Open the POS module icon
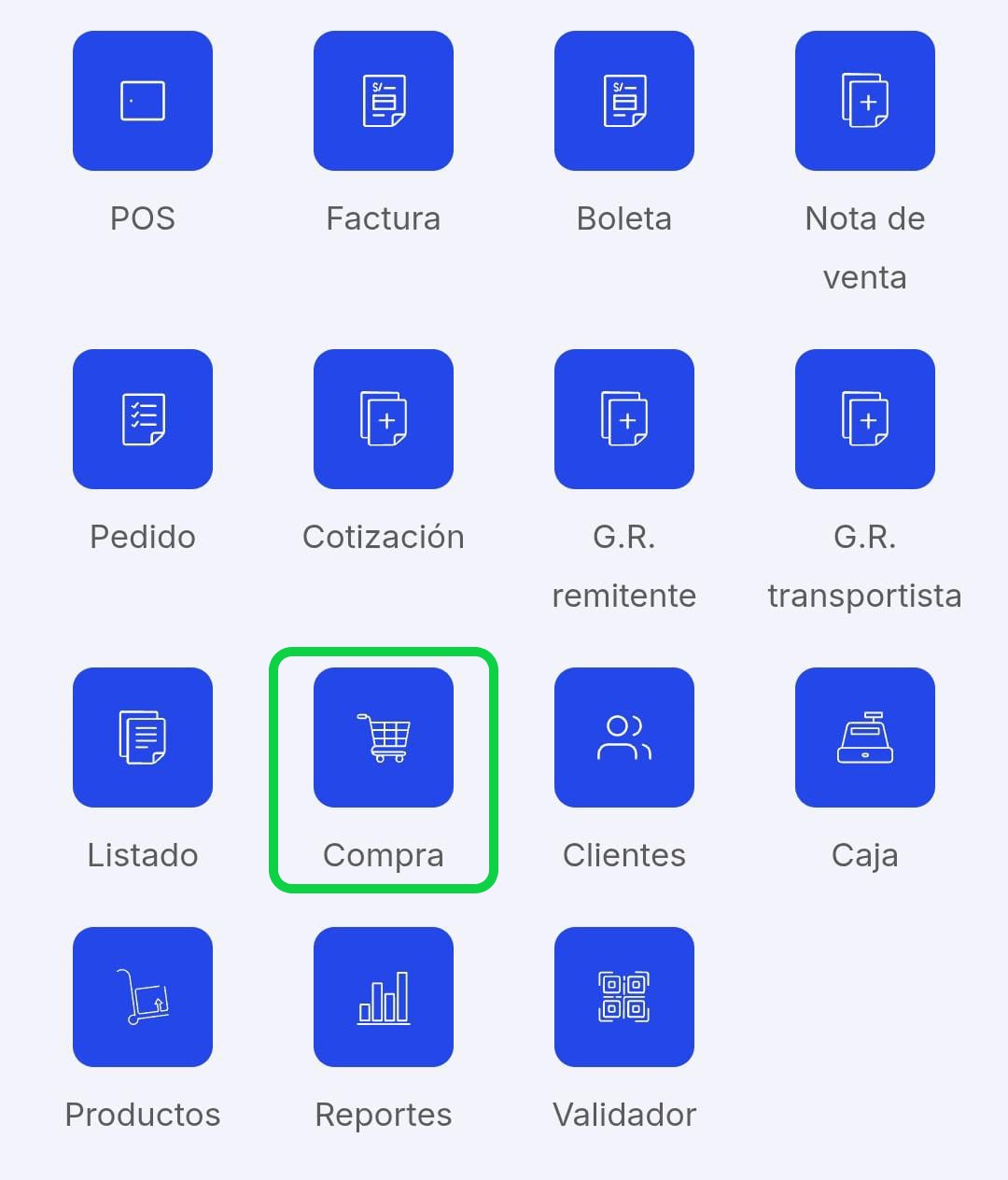This screenshot has width=1008, height=1180. pyautogui.click(x=142, y=100)
